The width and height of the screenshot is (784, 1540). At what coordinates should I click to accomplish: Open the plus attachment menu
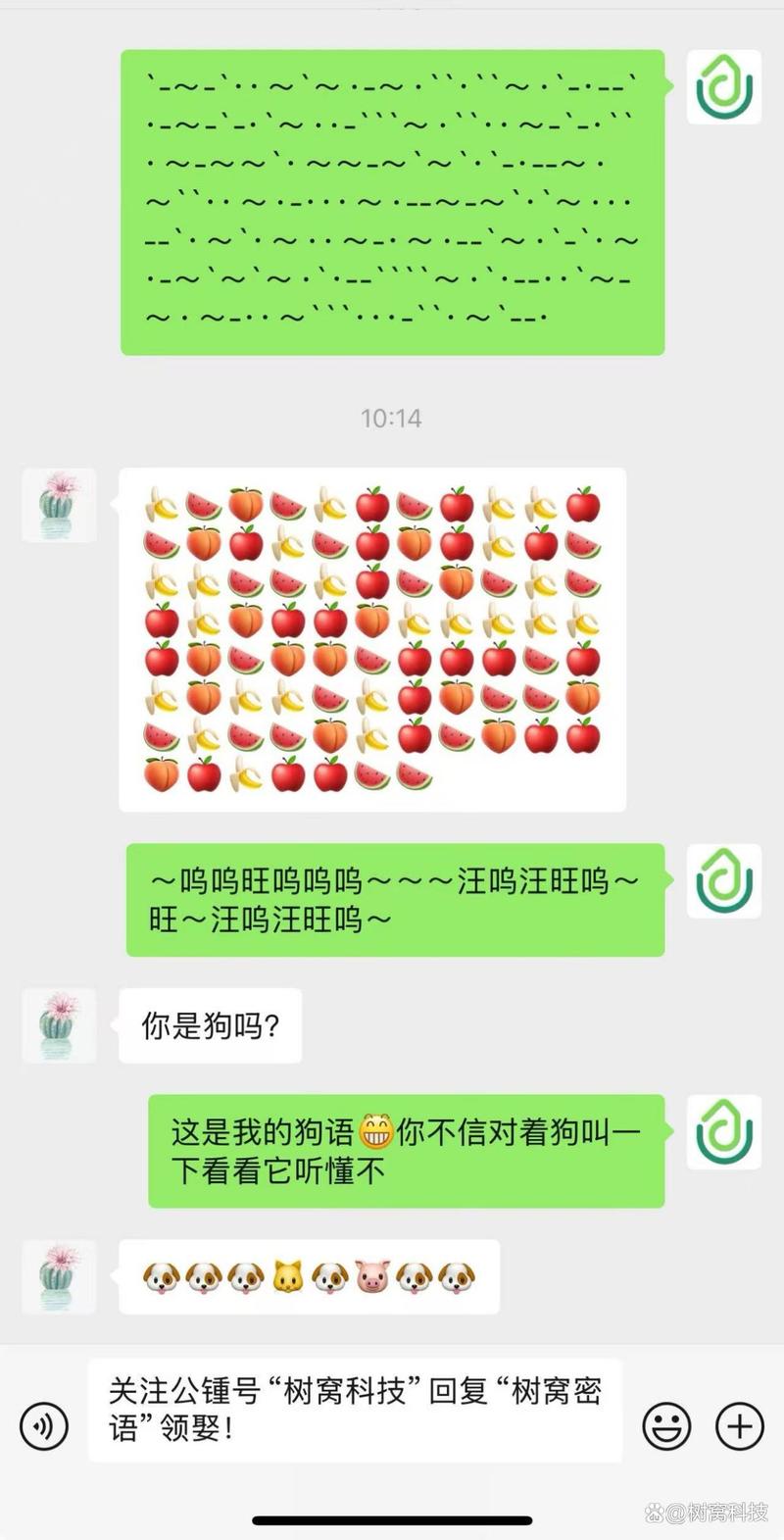pos(740,1426)
